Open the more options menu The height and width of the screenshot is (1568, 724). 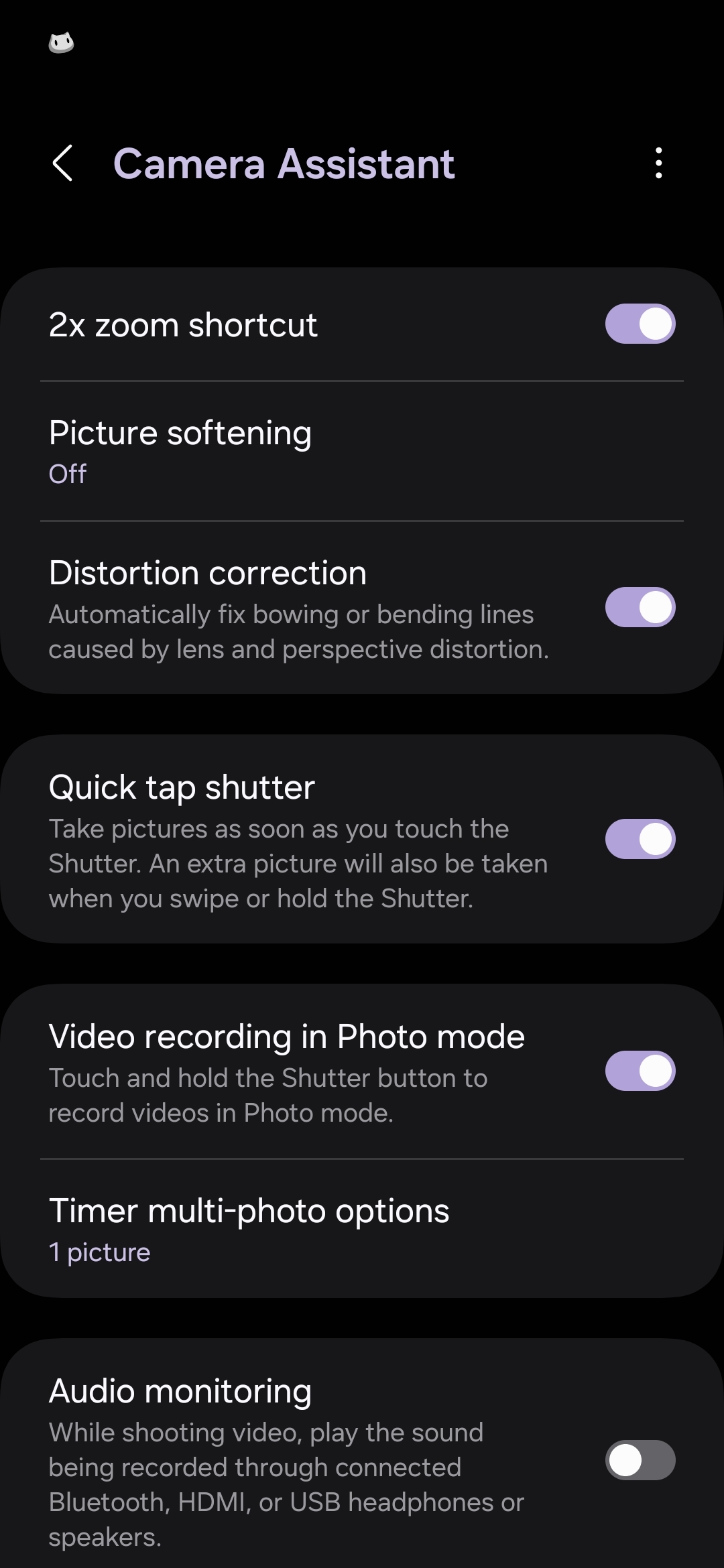click(x=659, y=164)
